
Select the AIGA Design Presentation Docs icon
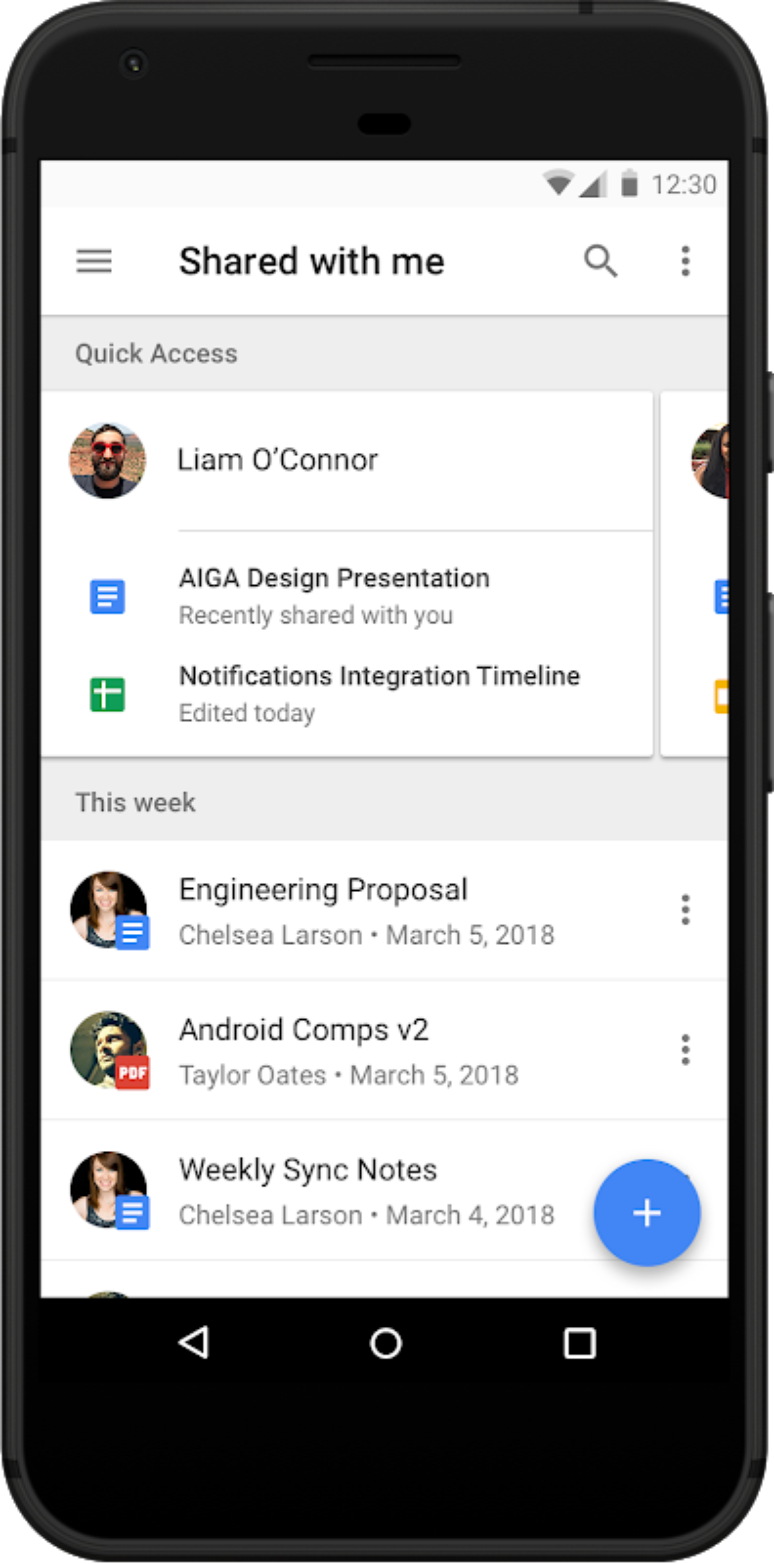107,596
